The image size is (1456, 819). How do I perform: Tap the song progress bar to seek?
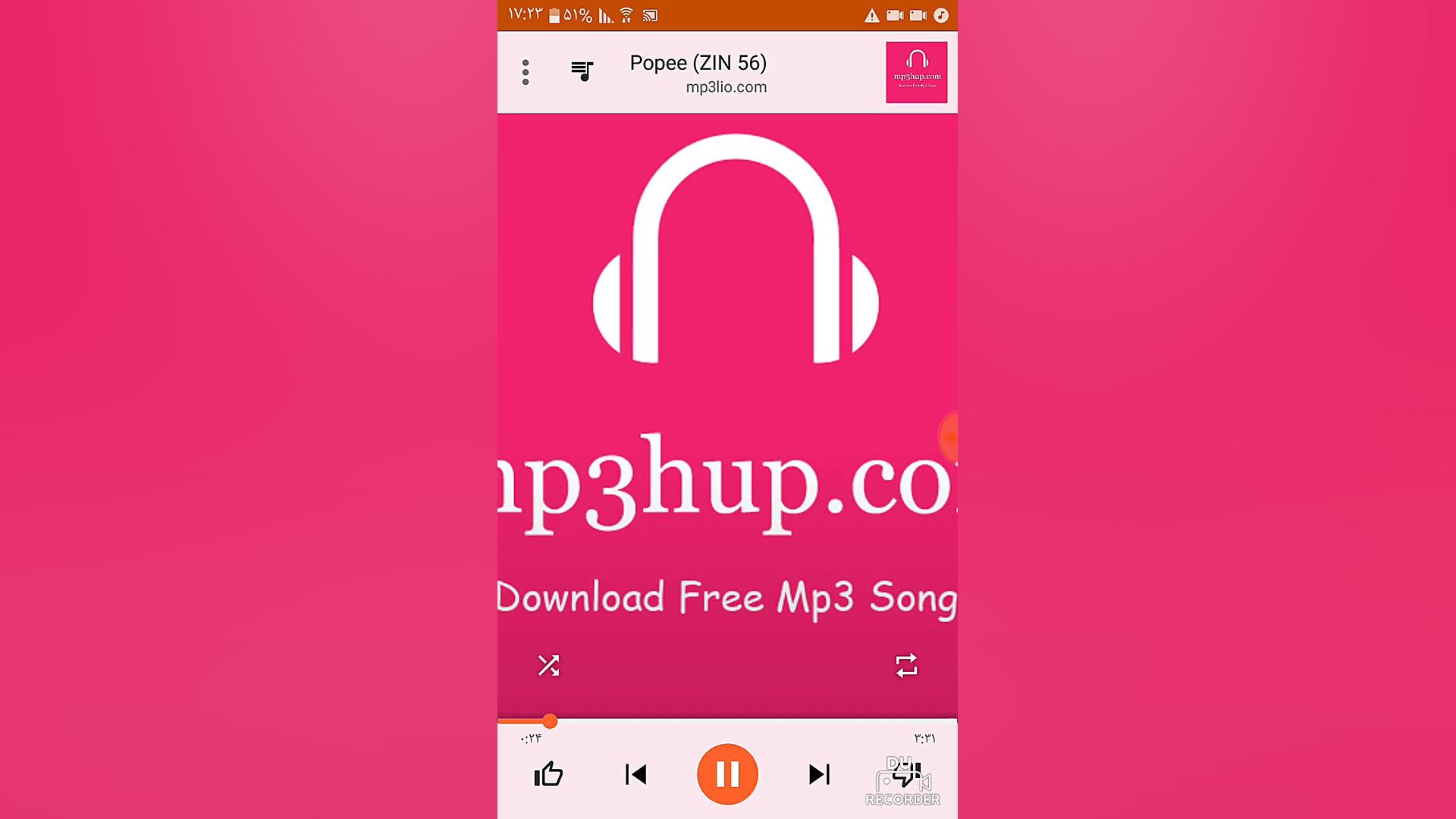tap(726, 720)
